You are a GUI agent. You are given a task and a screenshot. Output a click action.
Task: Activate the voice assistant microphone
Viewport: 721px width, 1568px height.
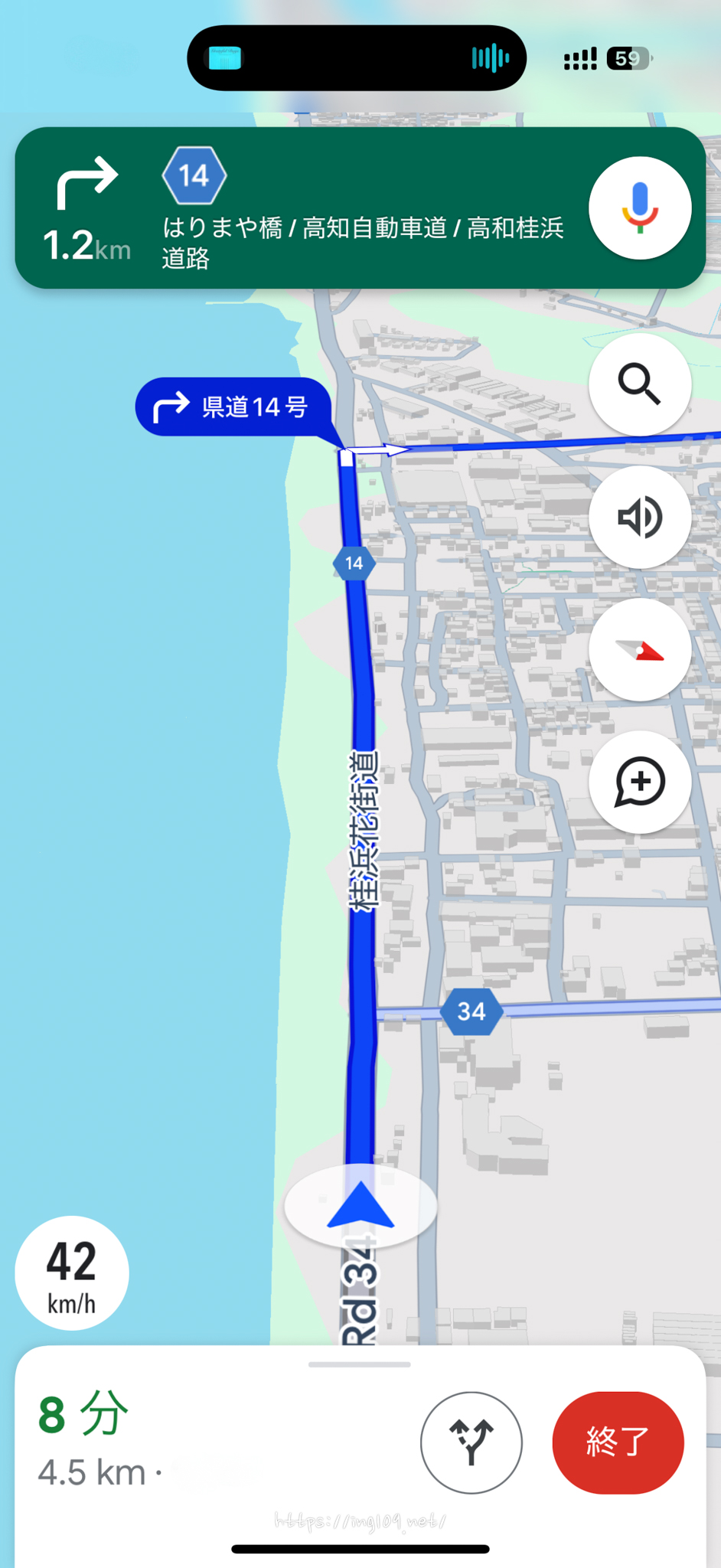pyautogui.click(x=639, y=208)
